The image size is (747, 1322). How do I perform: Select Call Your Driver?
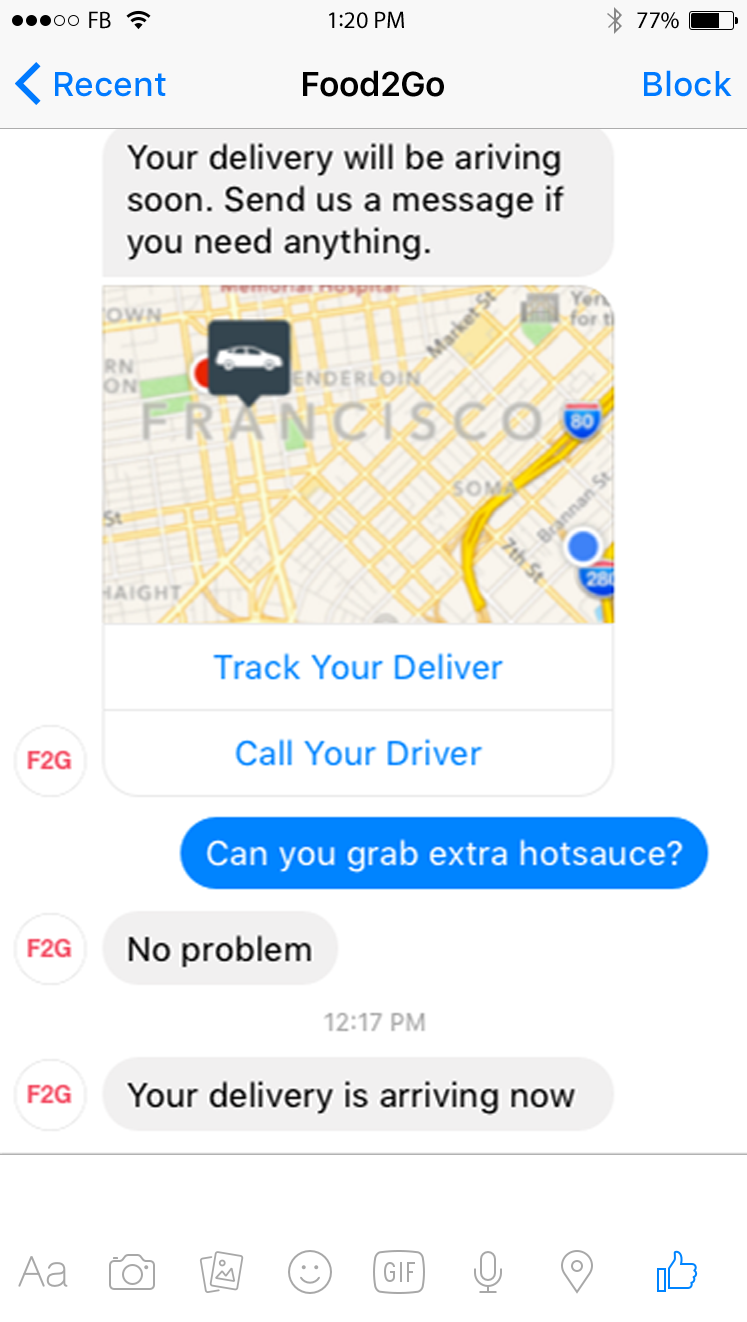point(358,753)
